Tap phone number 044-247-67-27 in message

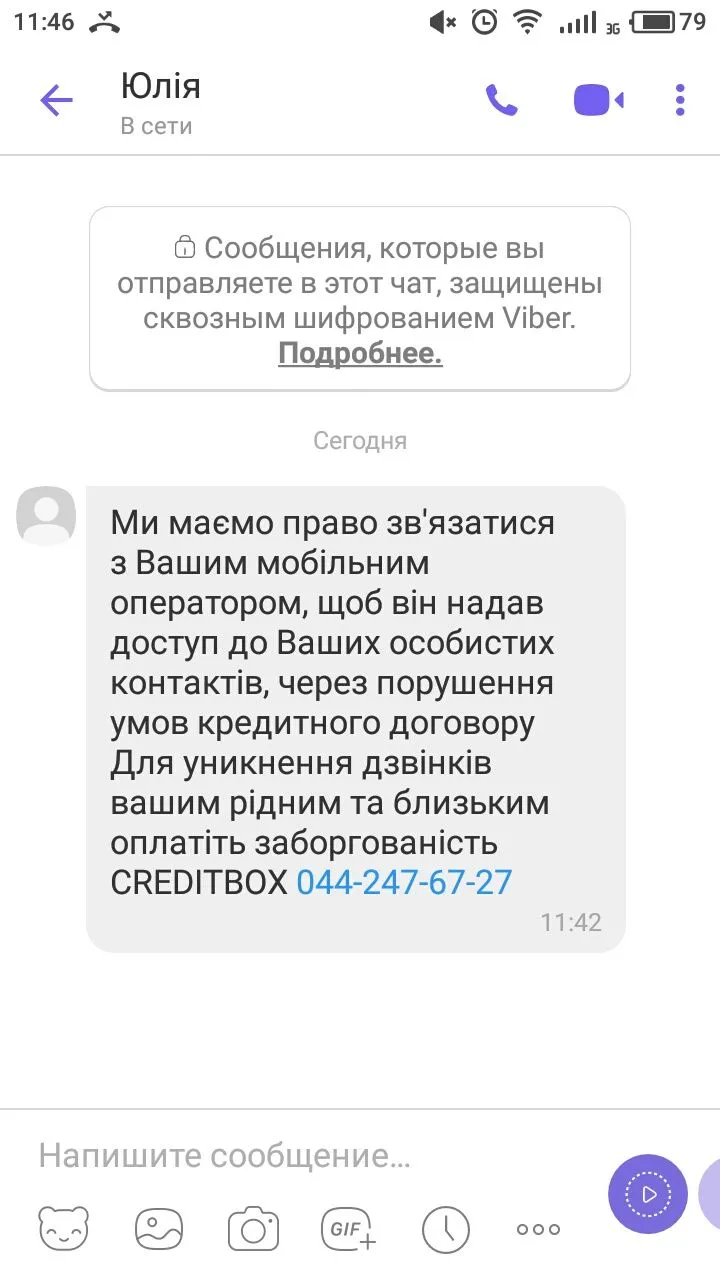pyautogui.click(x=404, y=882)
